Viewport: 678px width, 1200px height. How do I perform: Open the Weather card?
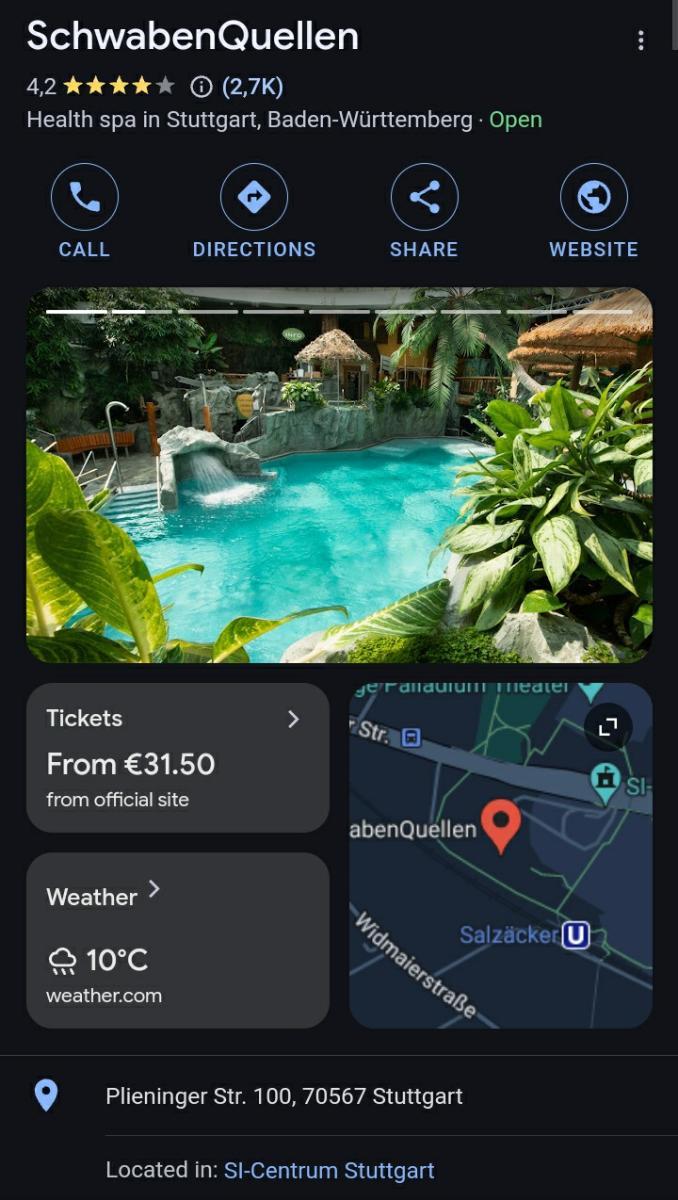[177, 940]
